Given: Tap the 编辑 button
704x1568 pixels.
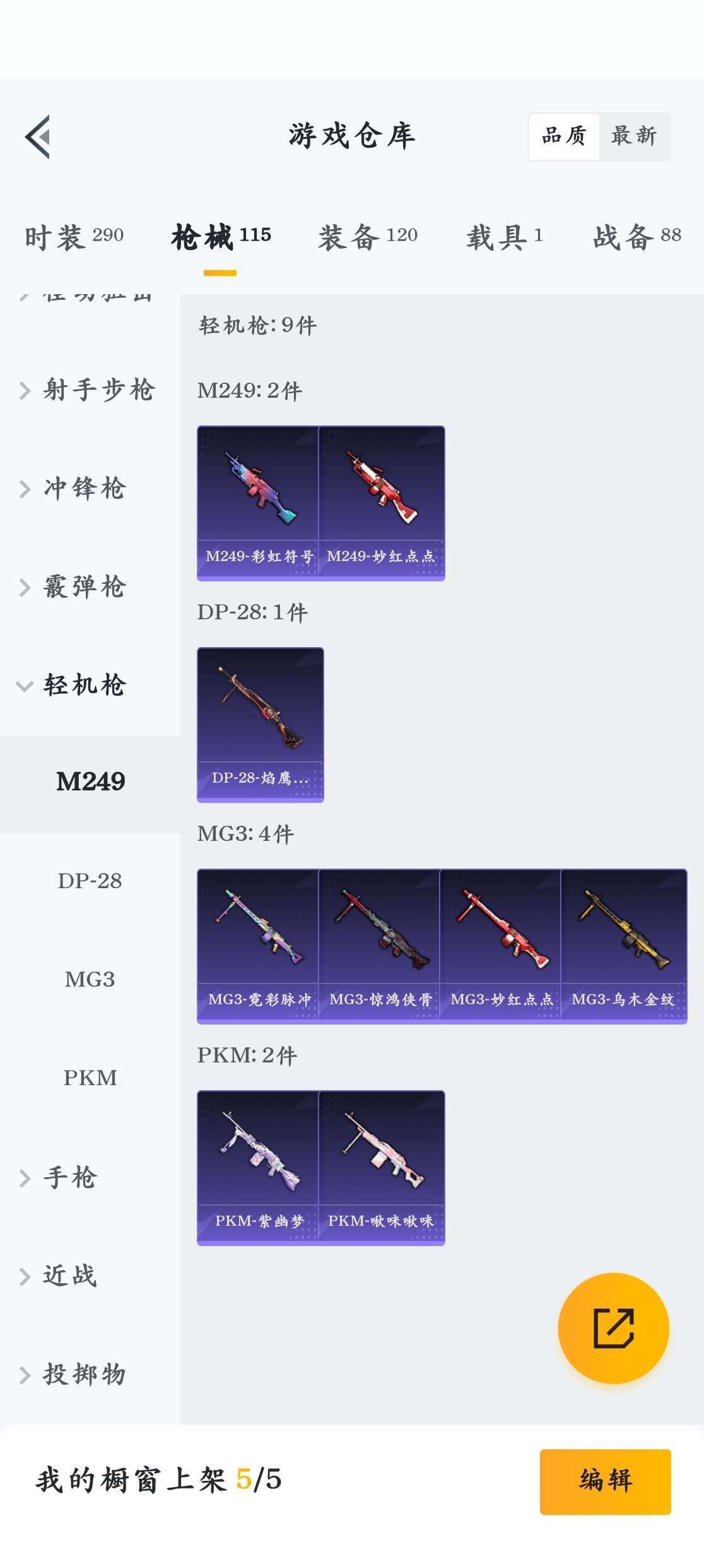Looking at the screenshot, I should coord(605,1481).
